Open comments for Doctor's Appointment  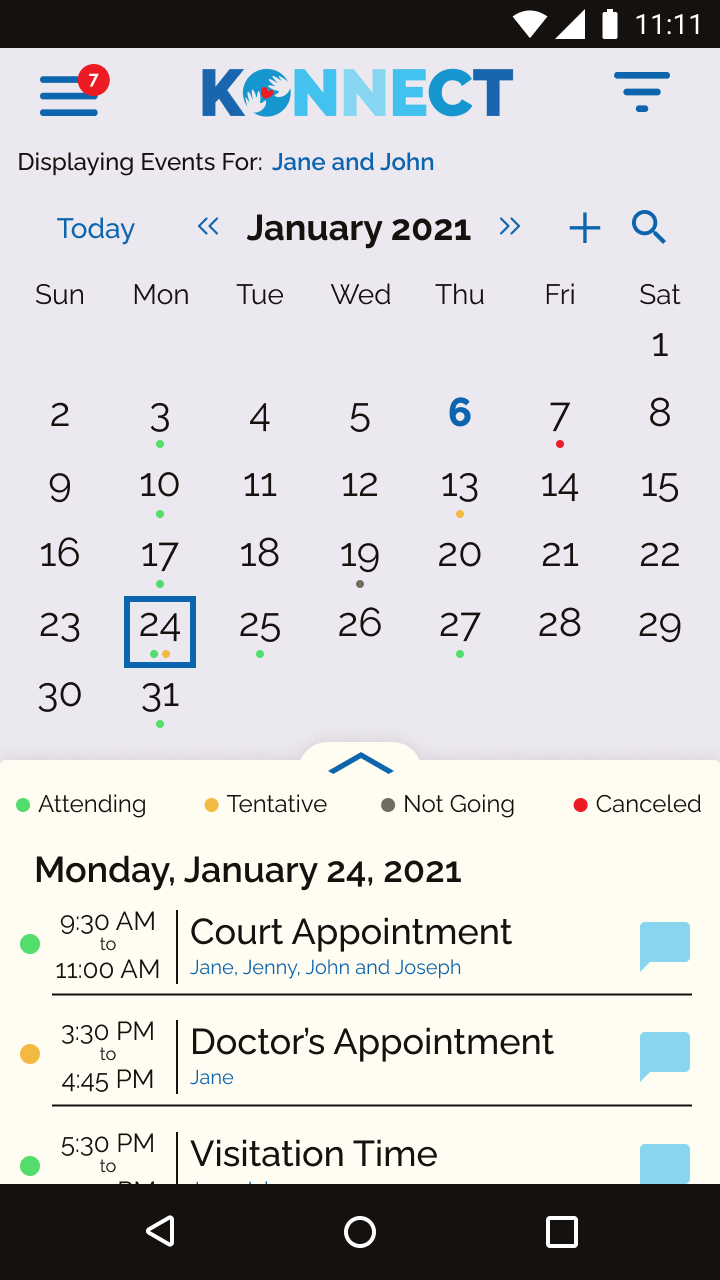click(x=665, y=1057)
